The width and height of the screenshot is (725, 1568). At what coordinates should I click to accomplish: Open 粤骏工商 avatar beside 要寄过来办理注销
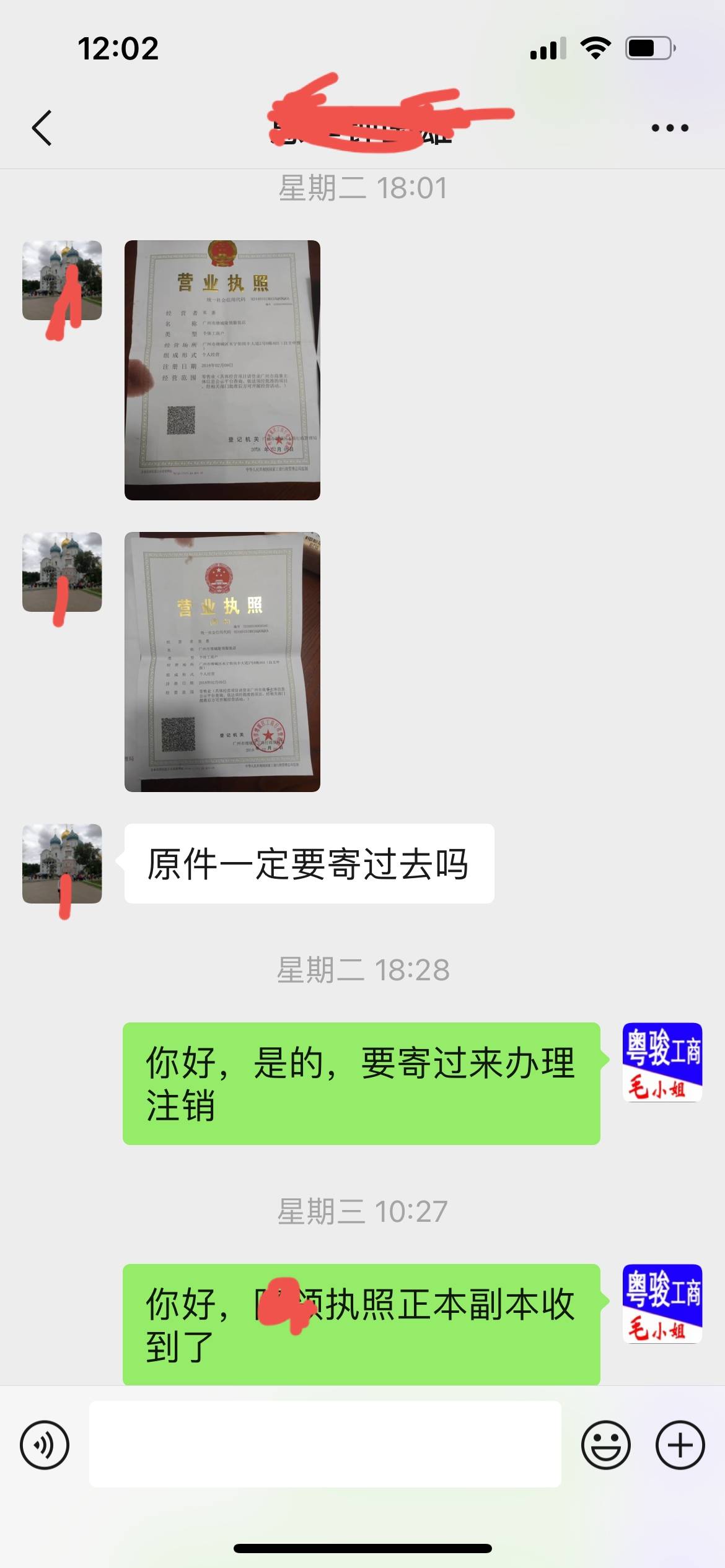662,1062
